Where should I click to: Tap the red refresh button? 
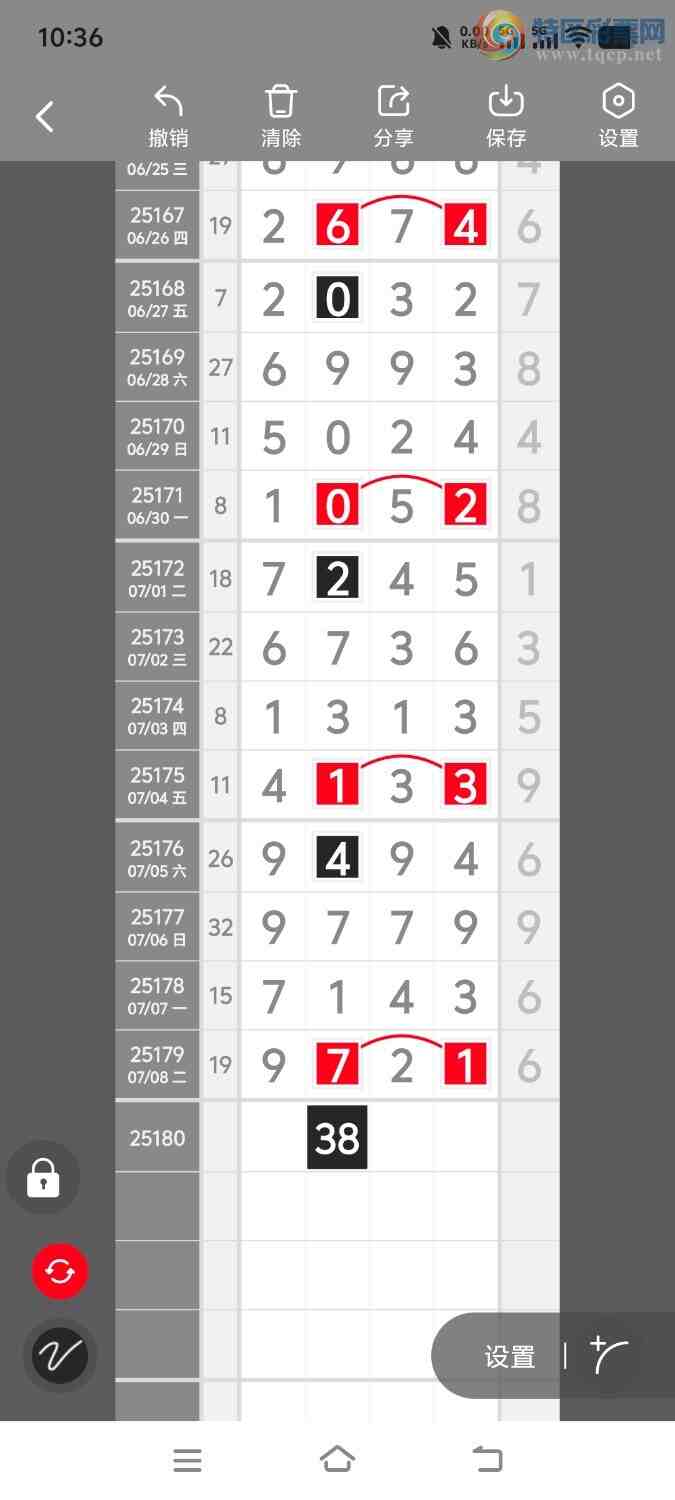(x=60, y=1272)
